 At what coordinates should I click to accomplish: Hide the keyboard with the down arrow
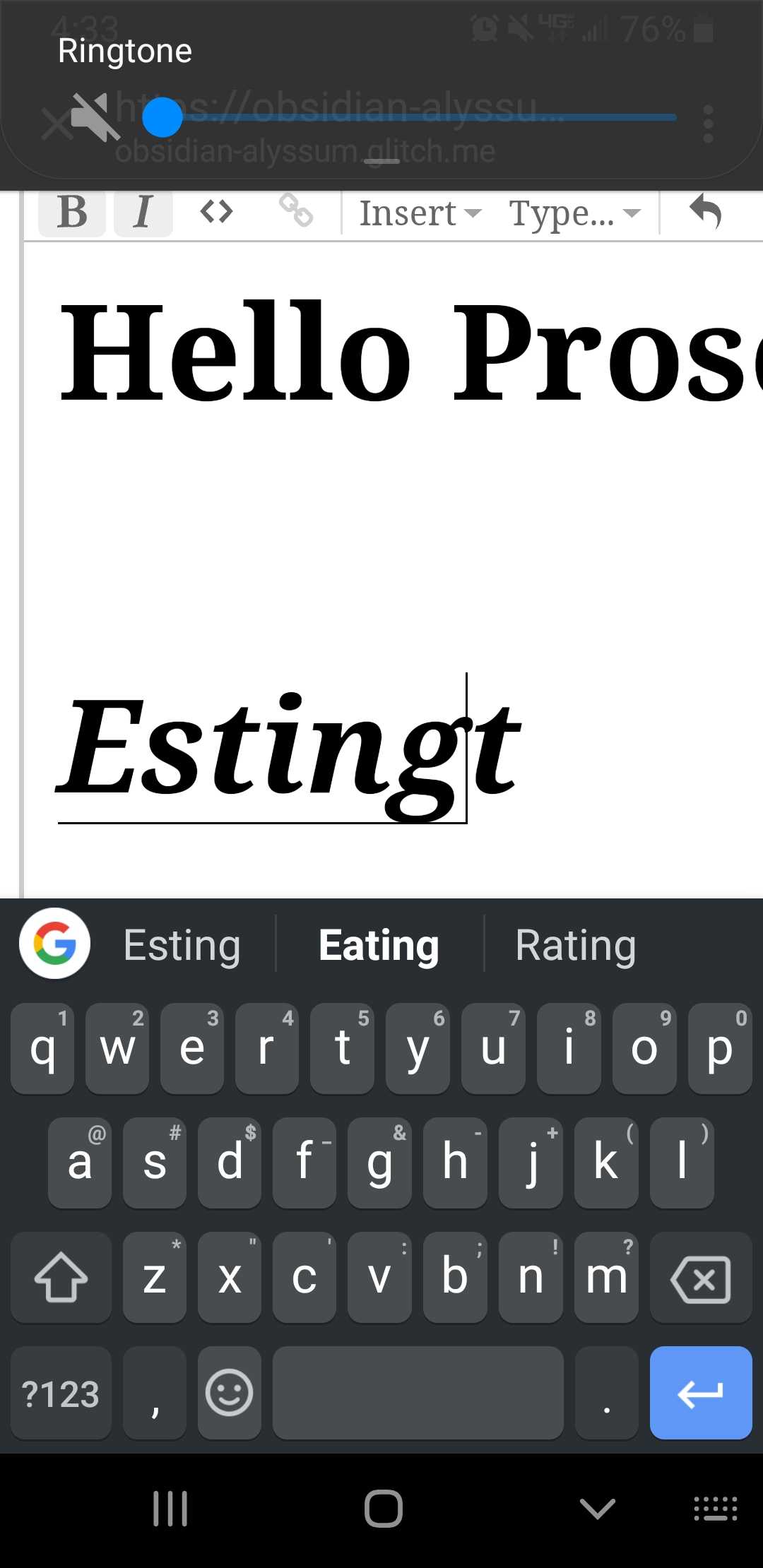597,1509
